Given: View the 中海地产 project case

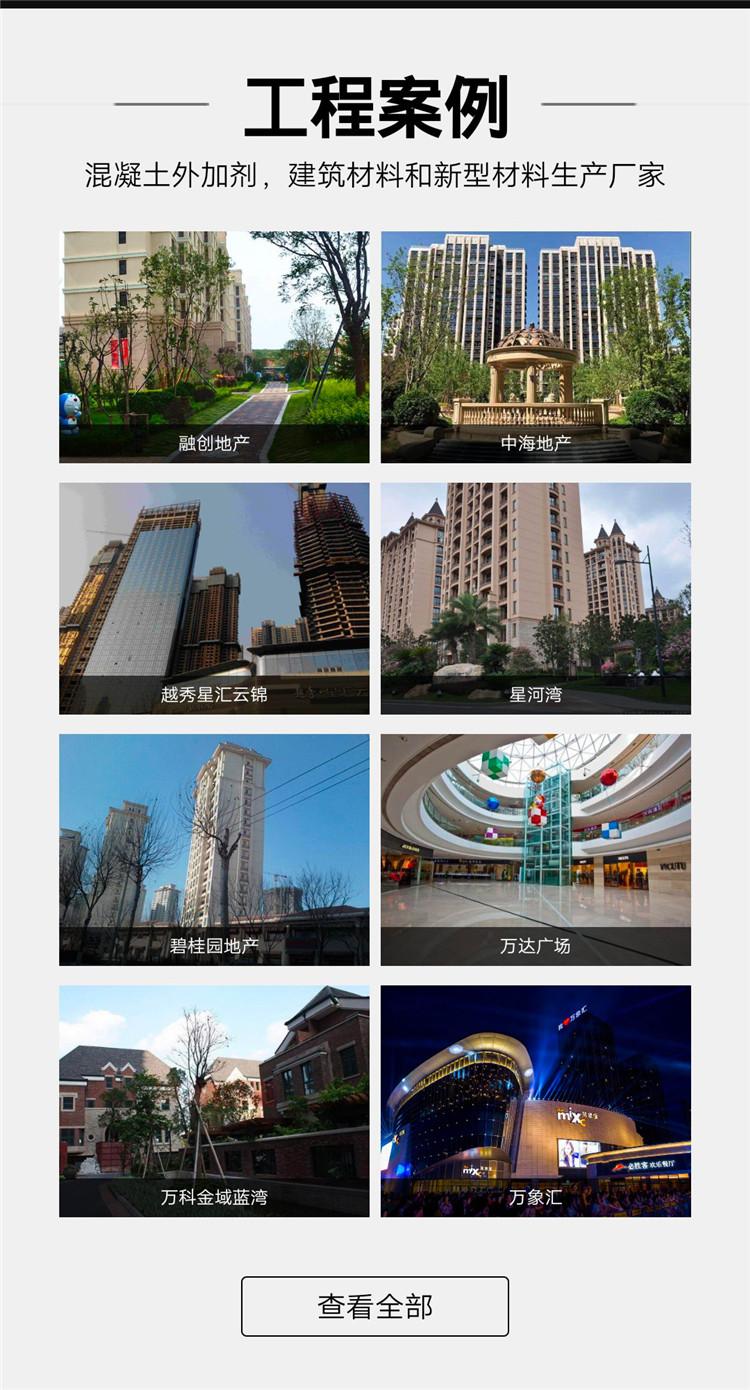Looking at the screenshot, I should 535,347.
